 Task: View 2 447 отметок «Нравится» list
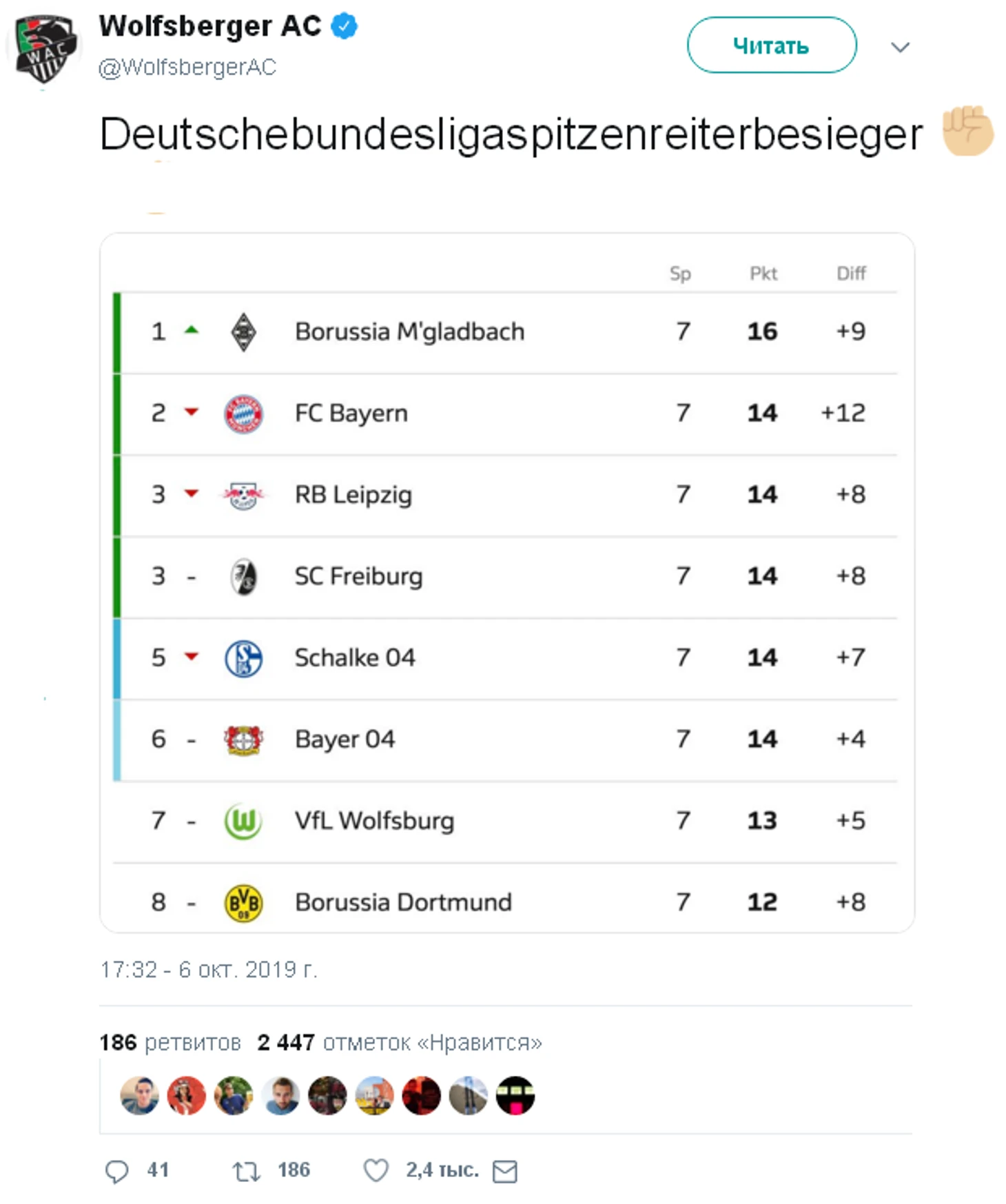[x=399, y=1042]
